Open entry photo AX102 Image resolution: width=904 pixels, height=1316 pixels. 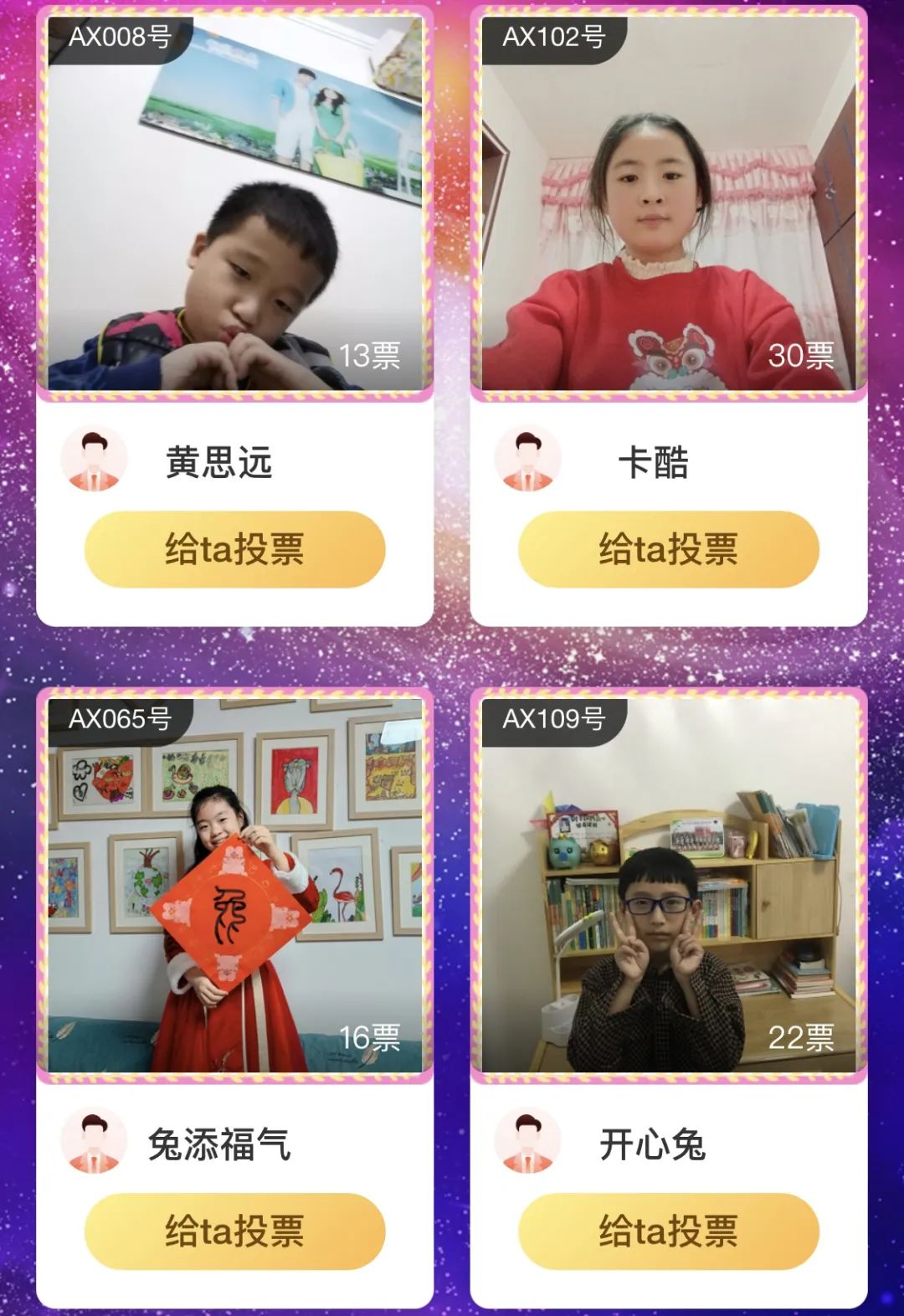(668, 205)
